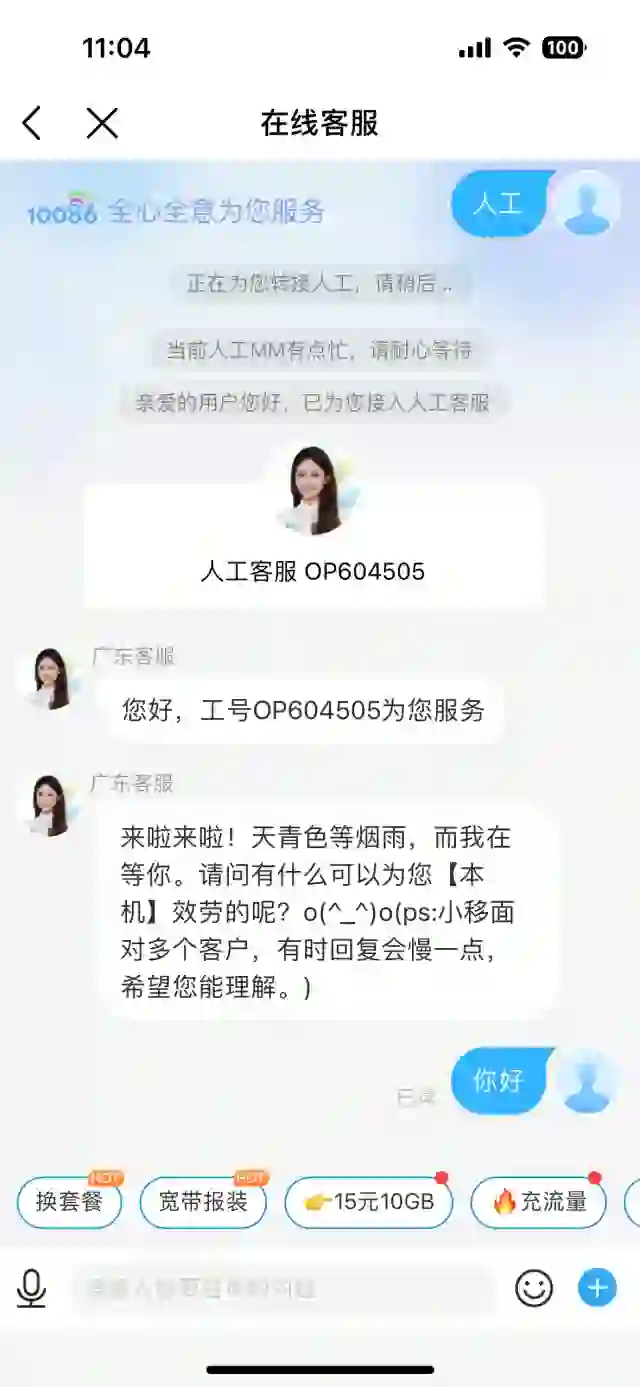640x1387 pixels.
Task: Close the online customer service page
Action: point(102,123)
